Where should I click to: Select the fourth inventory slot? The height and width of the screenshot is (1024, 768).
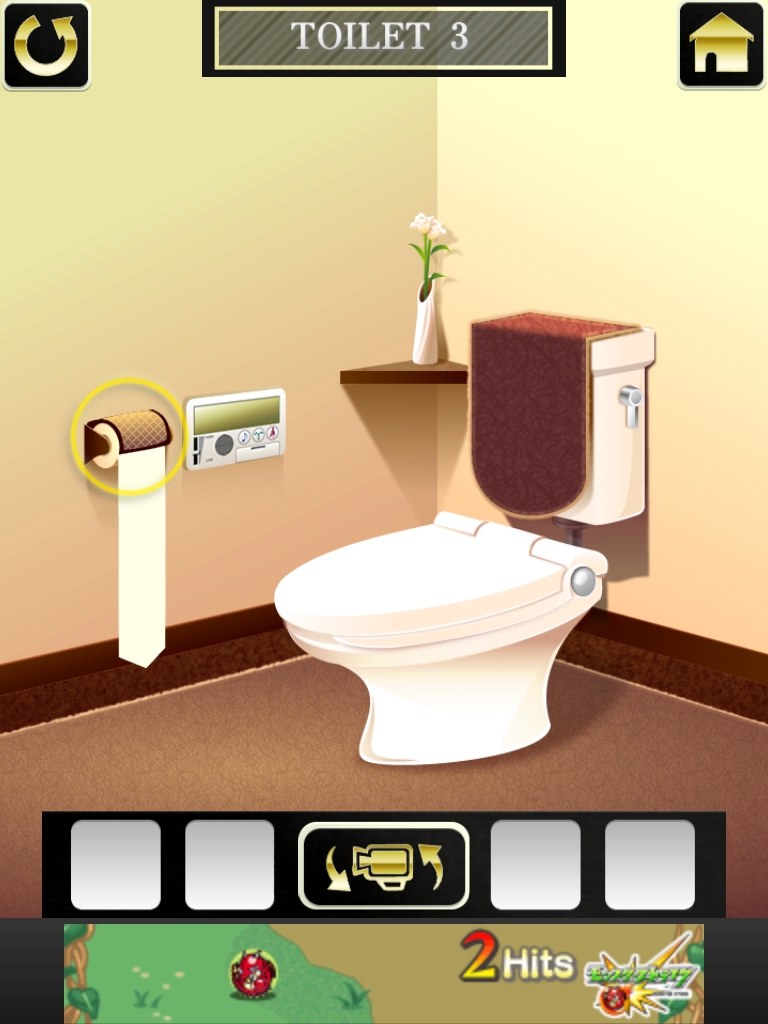(535, 864)
